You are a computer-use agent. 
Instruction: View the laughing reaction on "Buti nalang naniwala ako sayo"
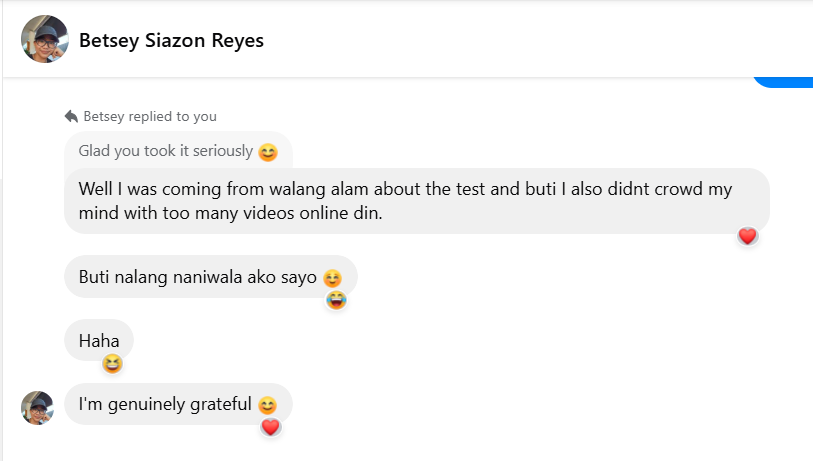tap(336, 300)
